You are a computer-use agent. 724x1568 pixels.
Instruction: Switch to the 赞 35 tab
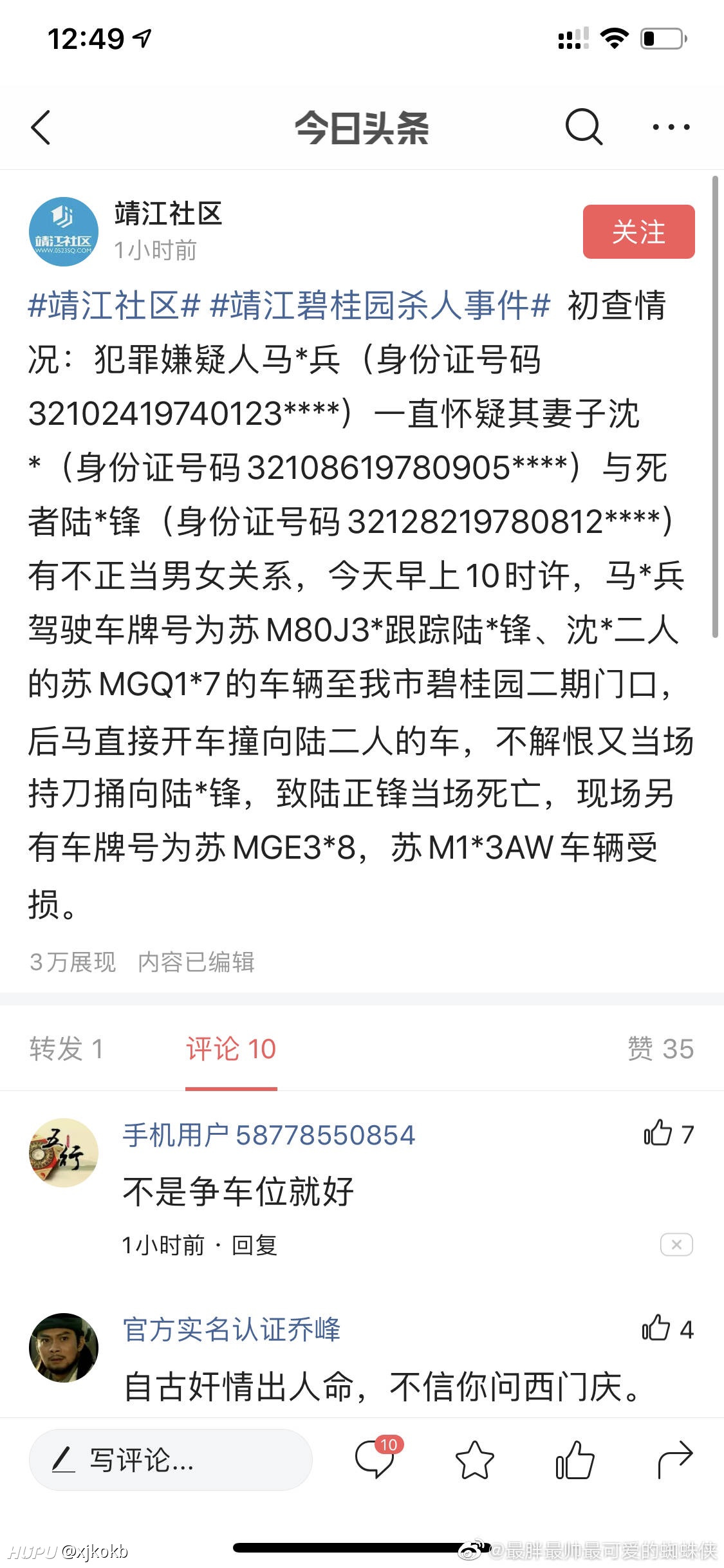[x=660, y=1049]
